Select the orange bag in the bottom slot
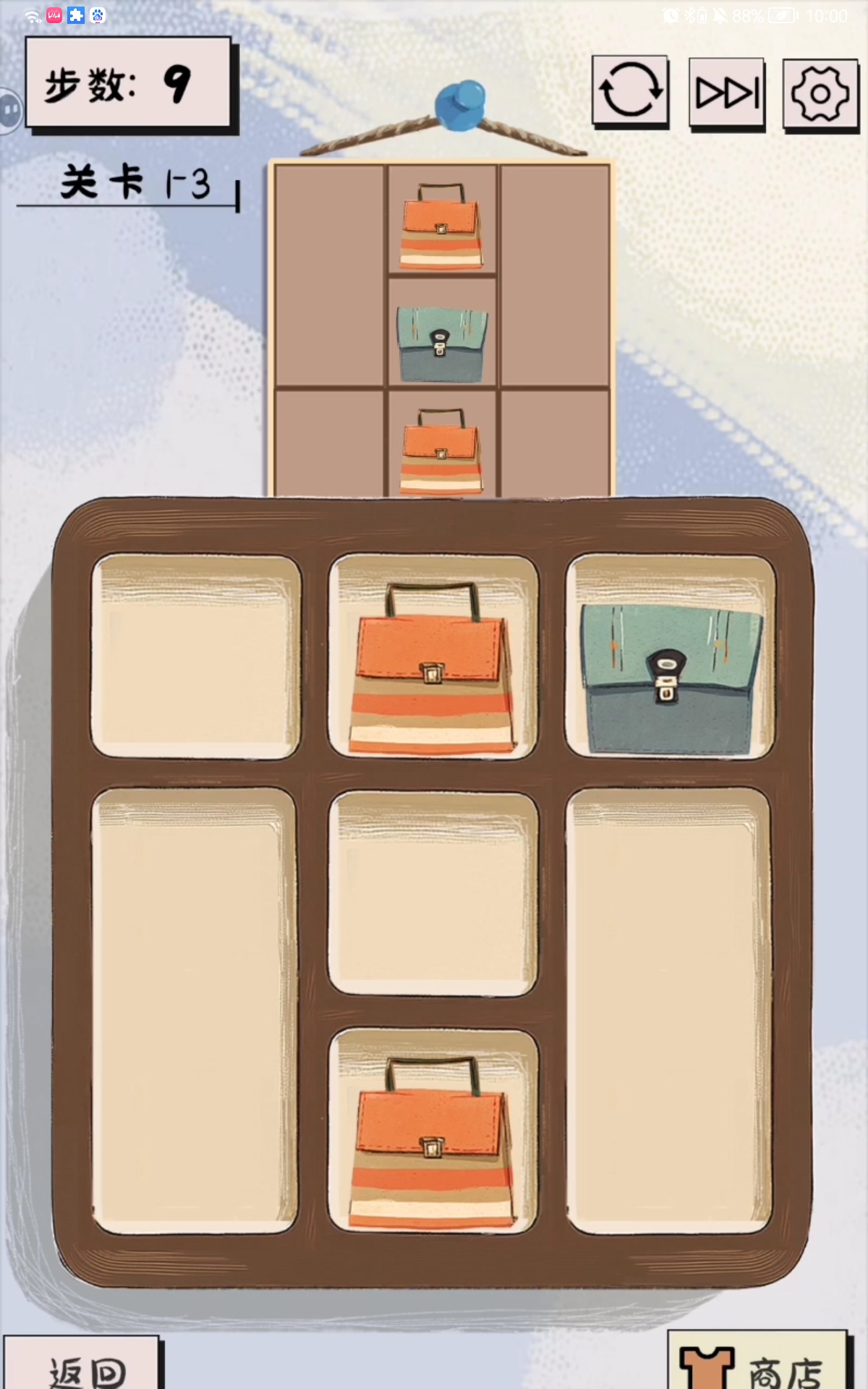868x1389 pixels. tap(433, 1143)
